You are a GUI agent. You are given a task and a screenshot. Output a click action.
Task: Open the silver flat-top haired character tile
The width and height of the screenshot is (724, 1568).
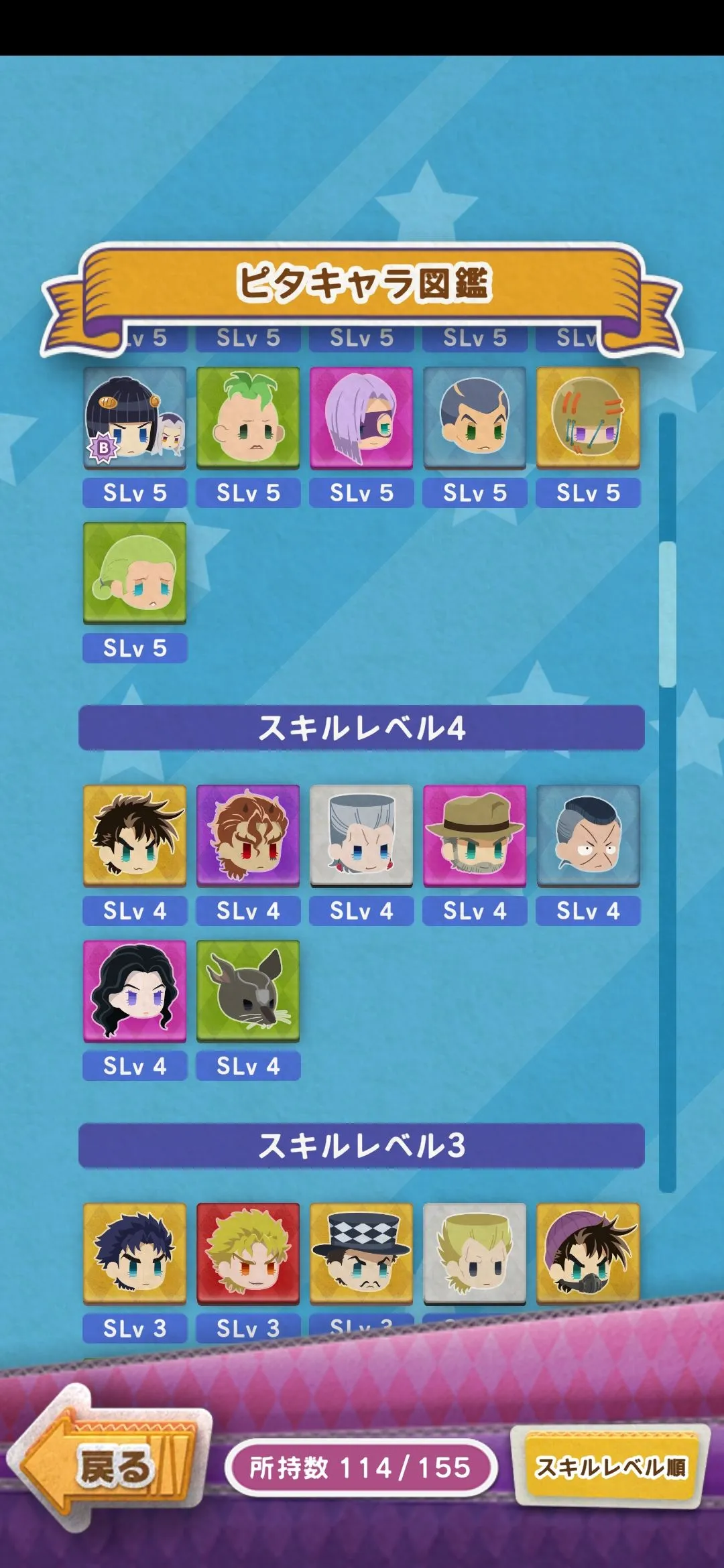click(361, 836)
